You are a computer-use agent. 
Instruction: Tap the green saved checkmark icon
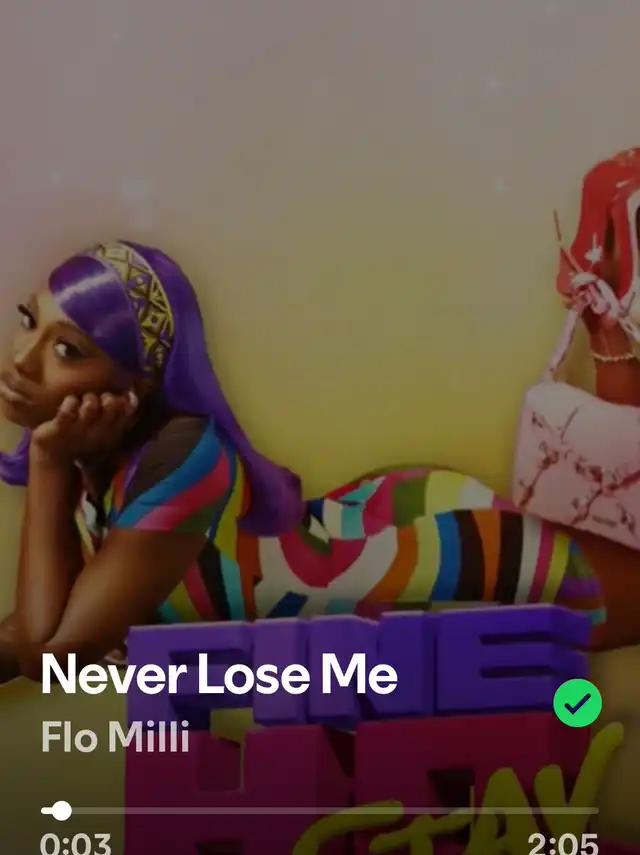578,704
